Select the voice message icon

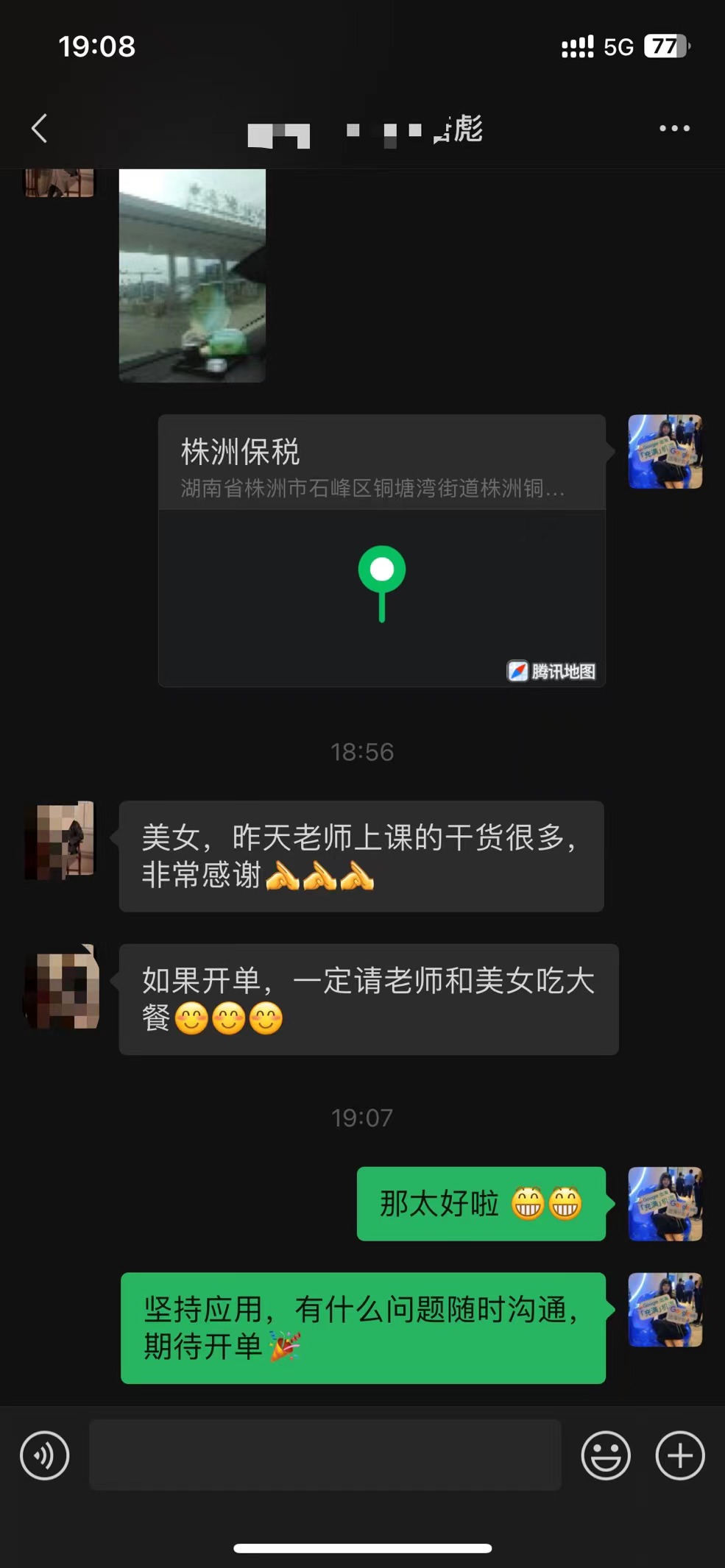click(45, 1455)
